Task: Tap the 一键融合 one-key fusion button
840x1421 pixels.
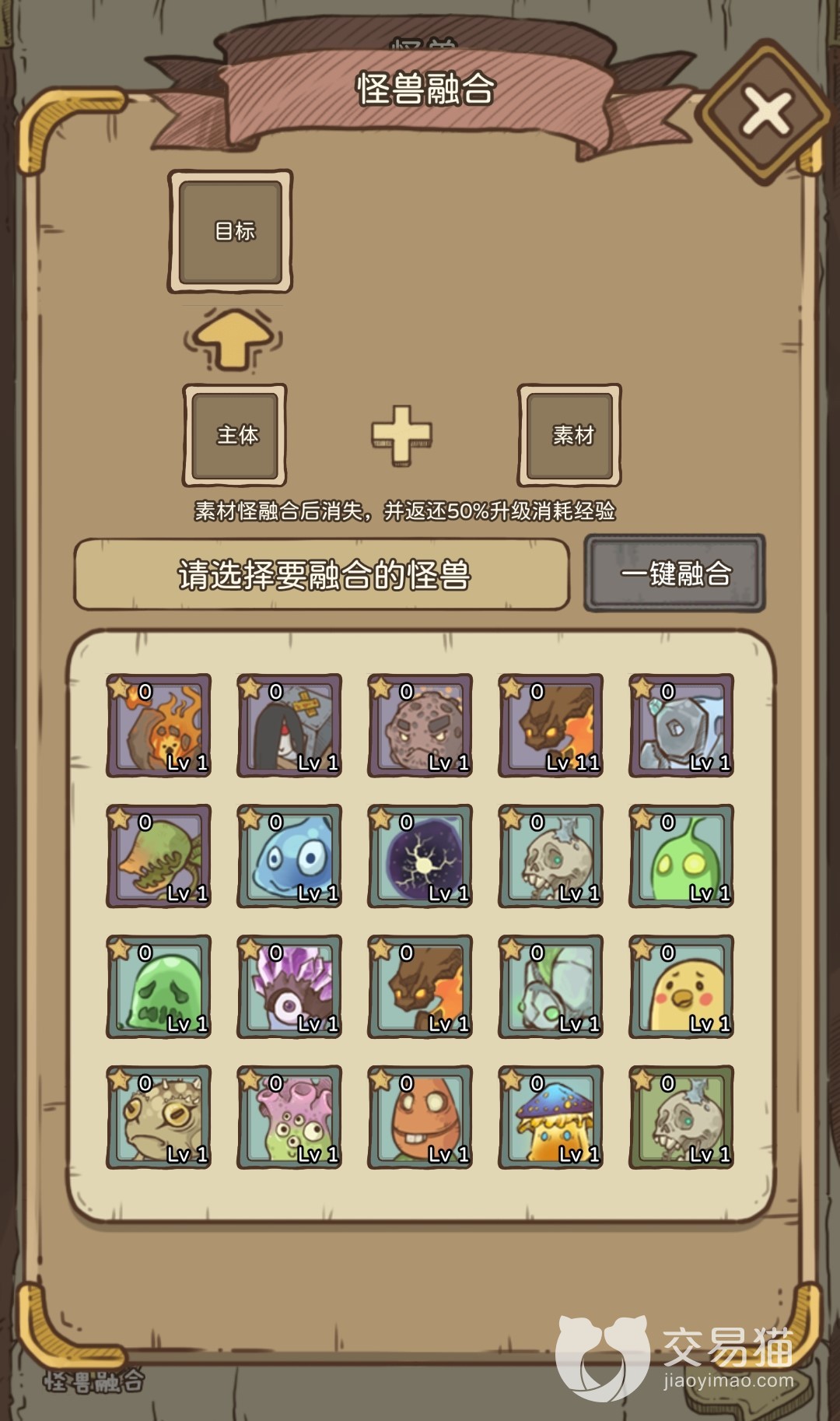Action: (x=675, y=574)
